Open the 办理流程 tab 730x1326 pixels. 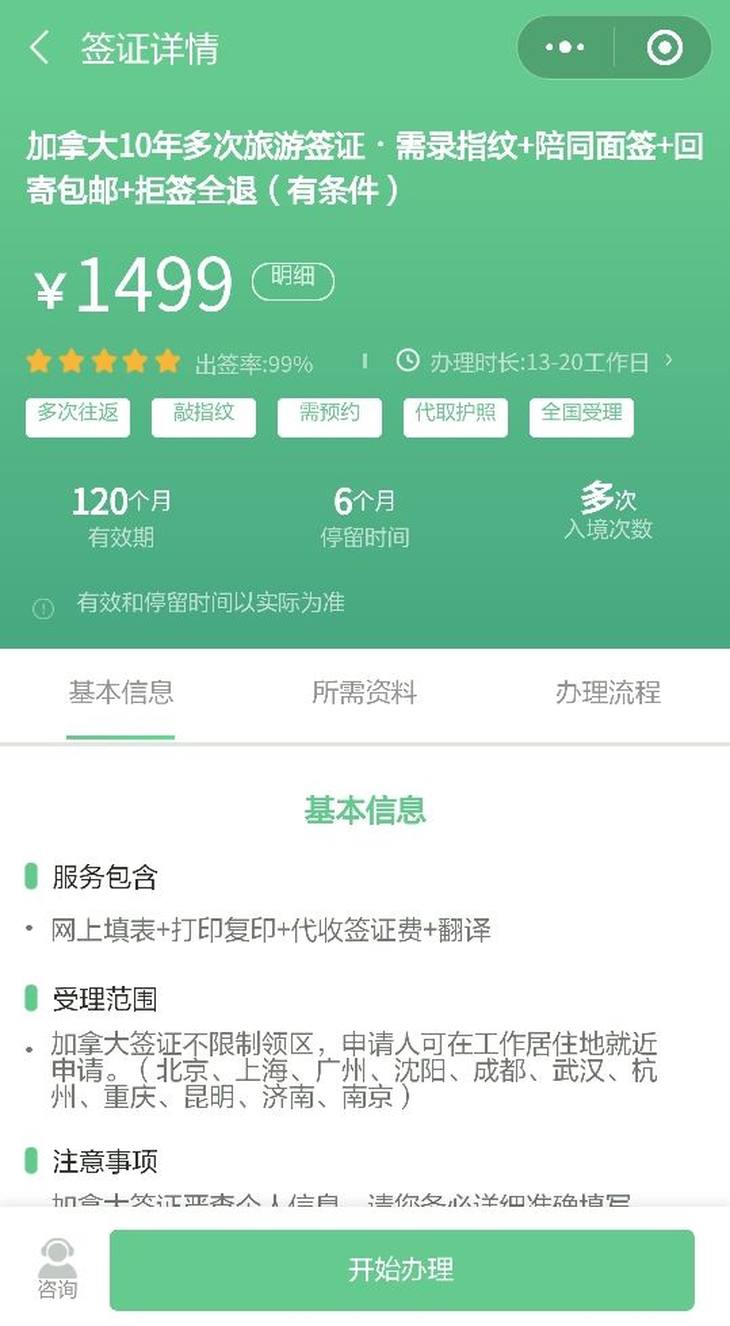pyautogui.click(x=608, y=693)
